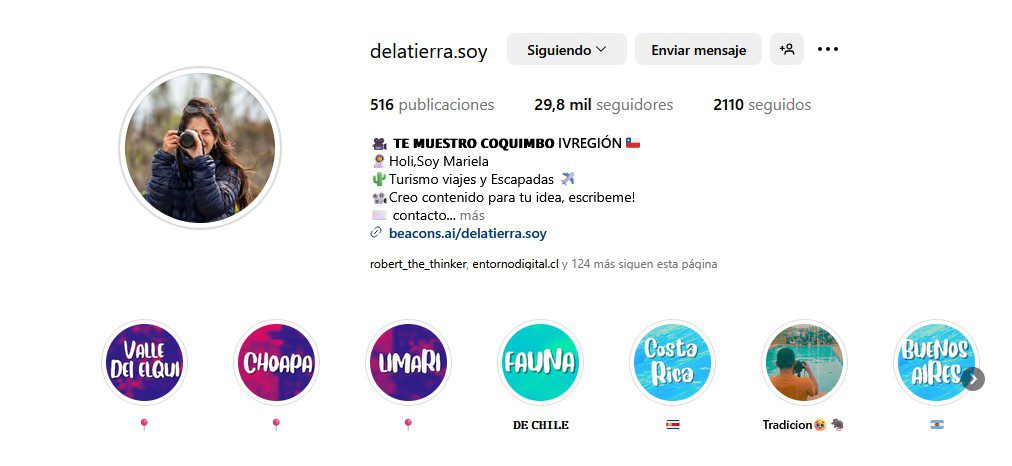Open the 2110 seguidos list
This screenshot has height=466, width=1012.
[x=761, y=104]
